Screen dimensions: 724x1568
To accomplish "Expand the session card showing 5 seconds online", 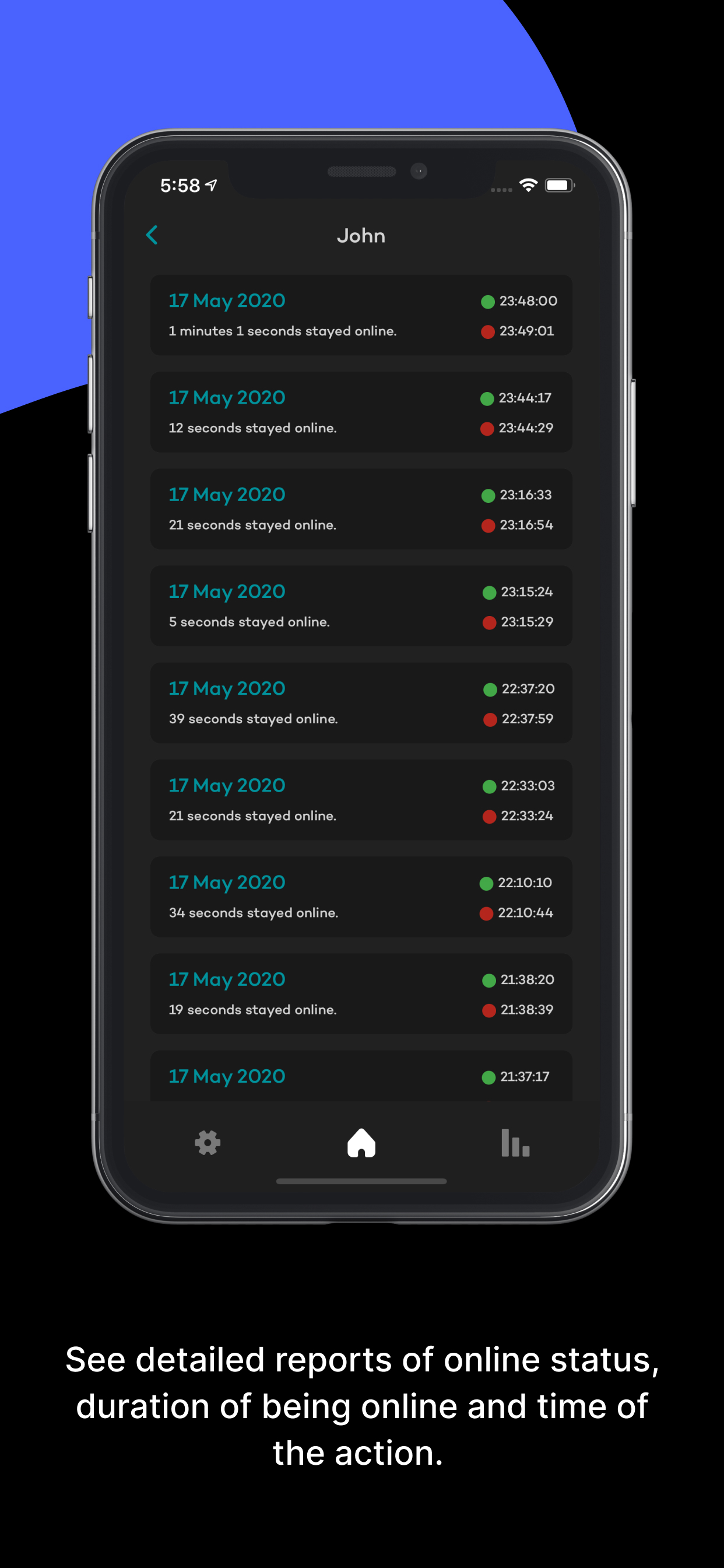I will [x=361, y=606].
